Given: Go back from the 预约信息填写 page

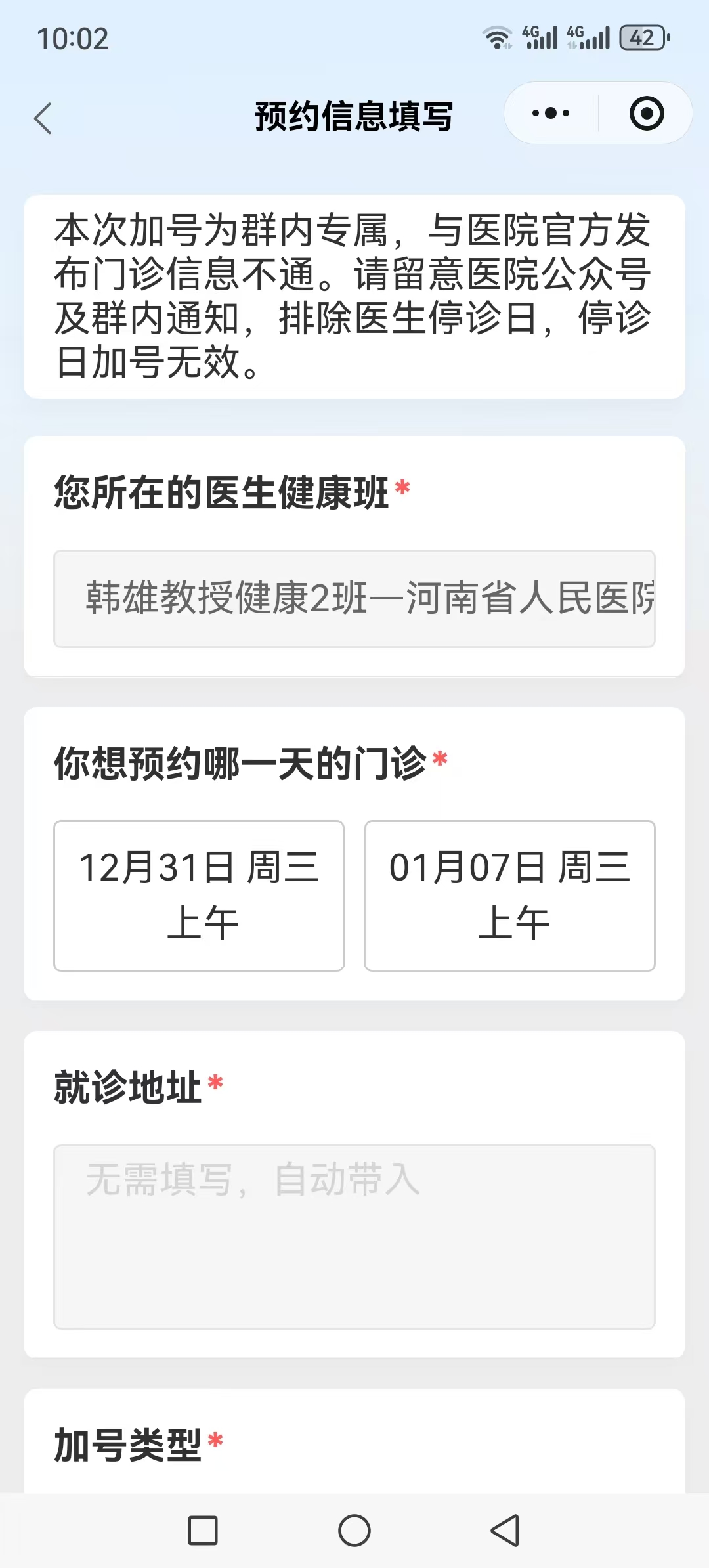Looking at the screenshot, I should click(x=43, y=118).
